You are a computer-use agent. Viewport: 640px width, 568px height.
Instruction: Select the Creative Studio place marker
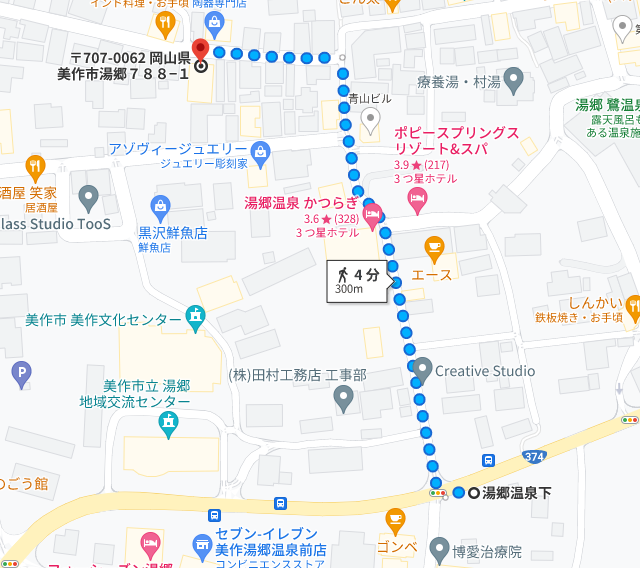pos(422,370)
